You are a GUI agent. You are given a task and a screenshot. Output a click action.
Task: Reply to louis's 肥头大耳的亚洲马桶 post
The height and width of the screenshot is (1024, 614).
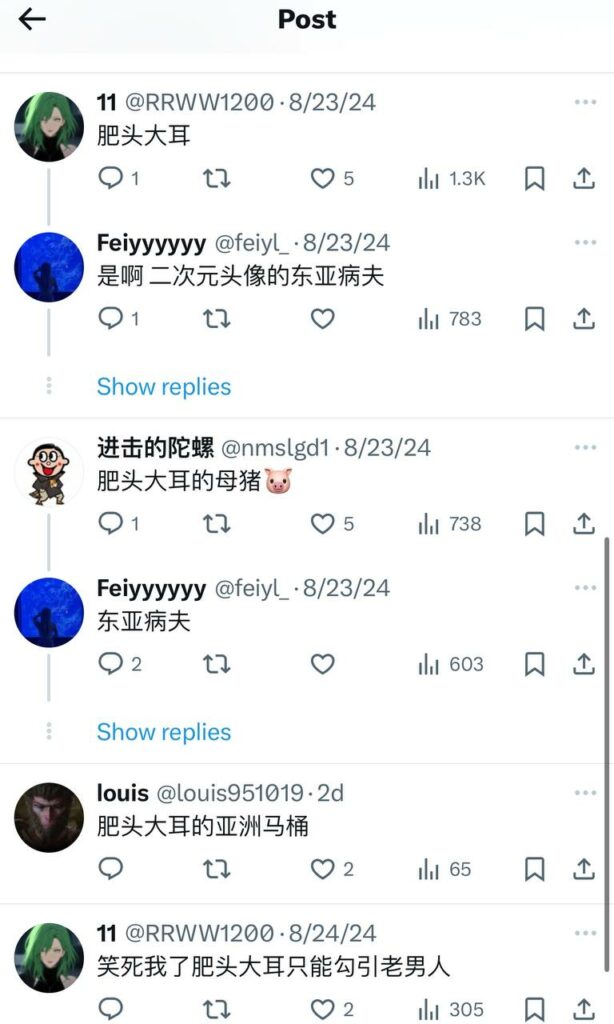tap(110, 869)
